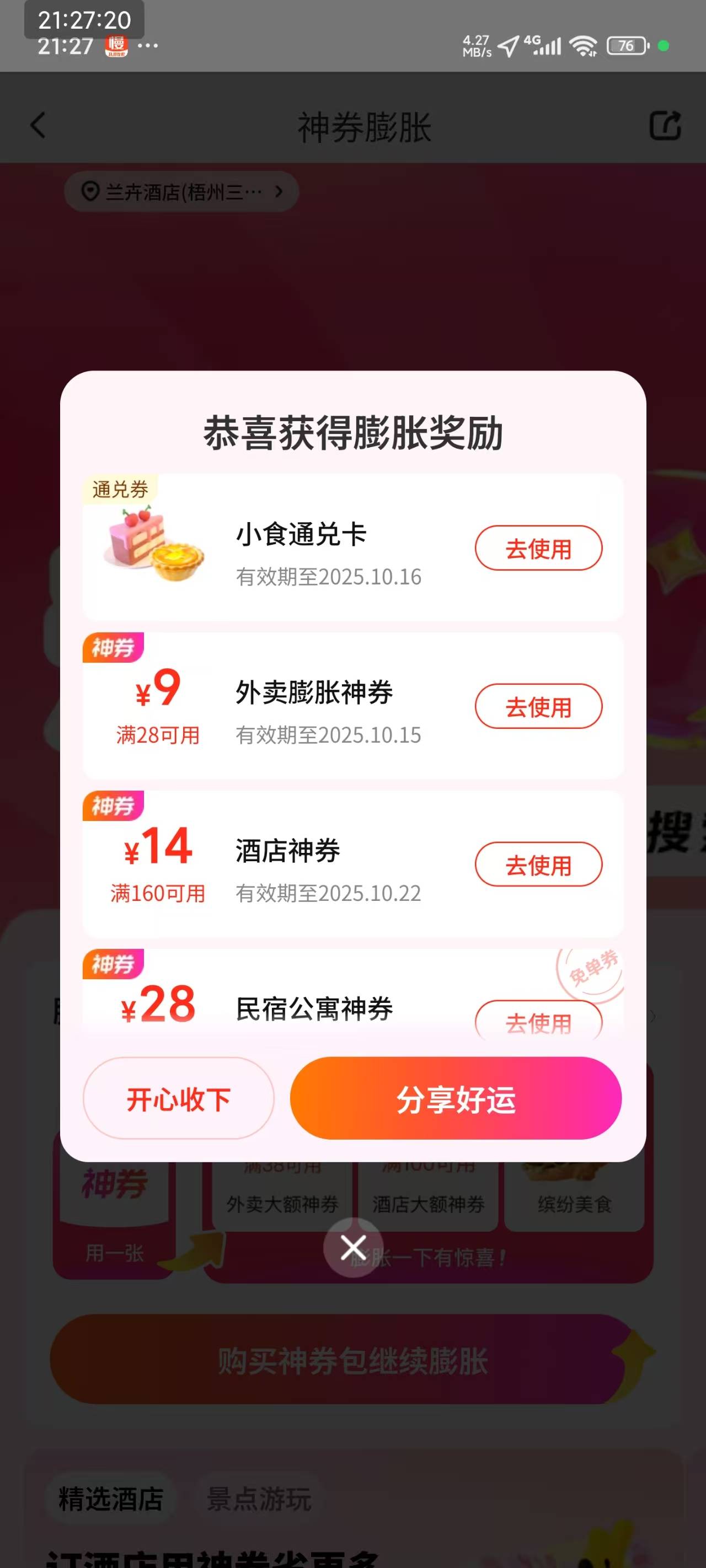Use the 小食通兑卡 coupon
Image resolution: width=706 pixels, height=1568 pixels.
pyautogui.click(x=538, y=548)
